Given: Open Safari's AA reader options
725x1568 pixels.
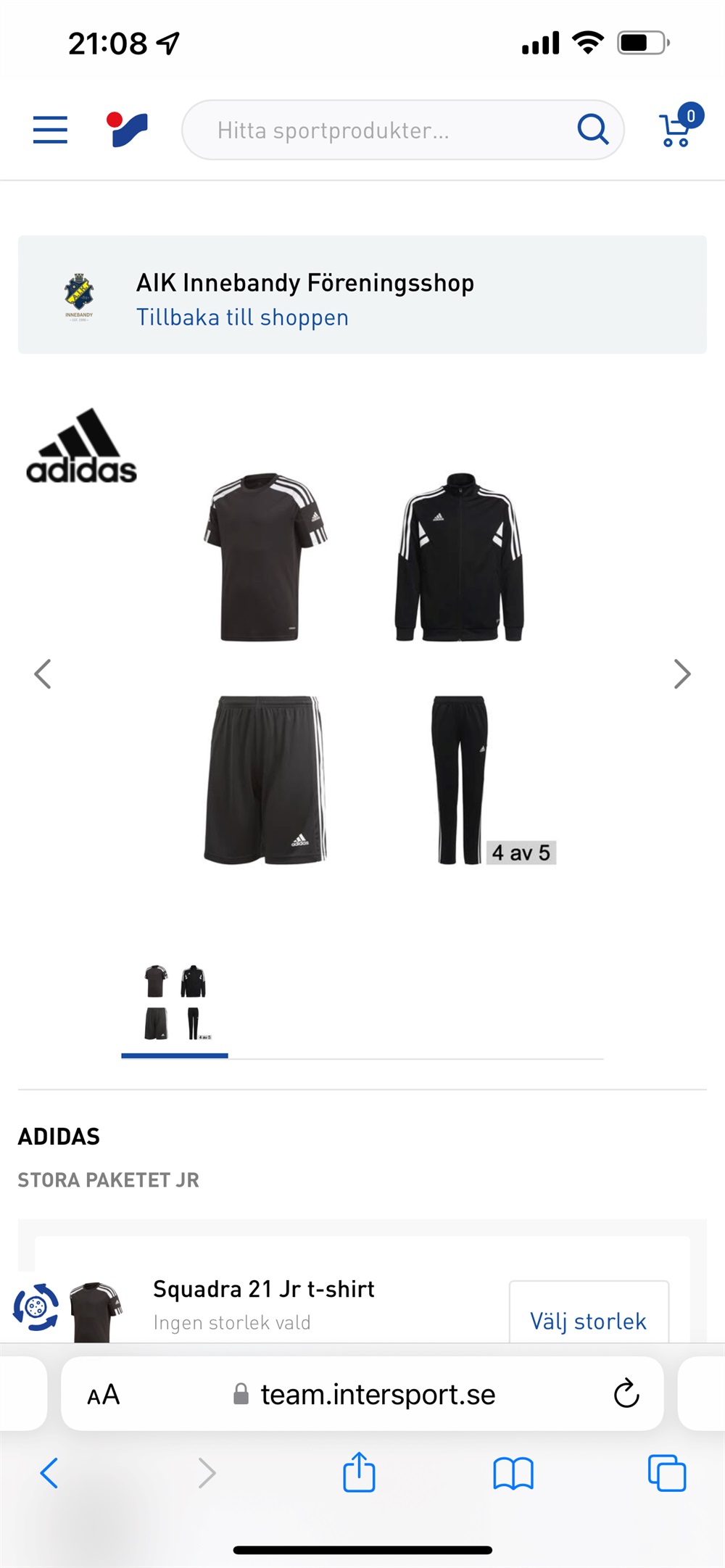Looking at the screenshot, I should pos(104,1394).
